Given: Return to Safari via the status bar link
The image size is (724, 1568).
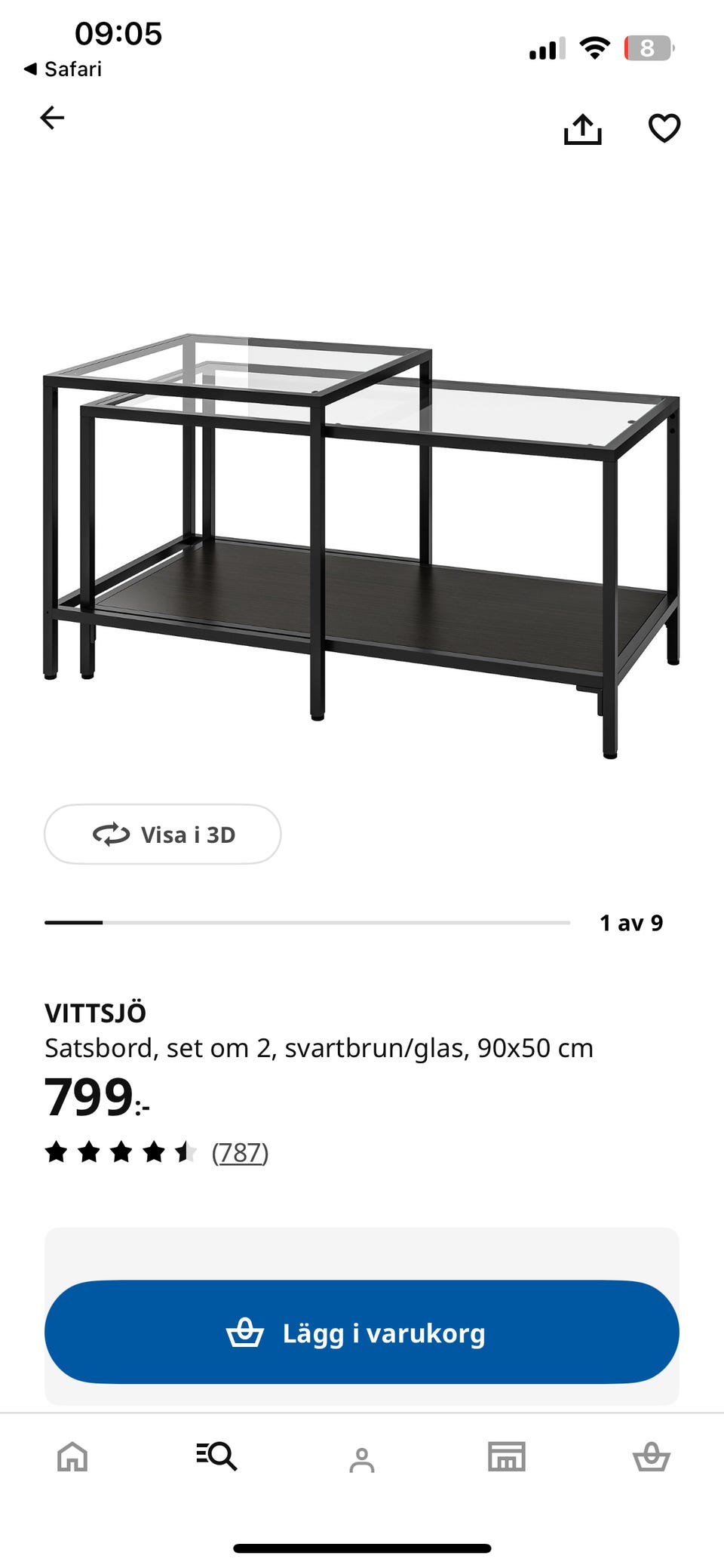Looking at the screenshot, I should tap(63, 69).
